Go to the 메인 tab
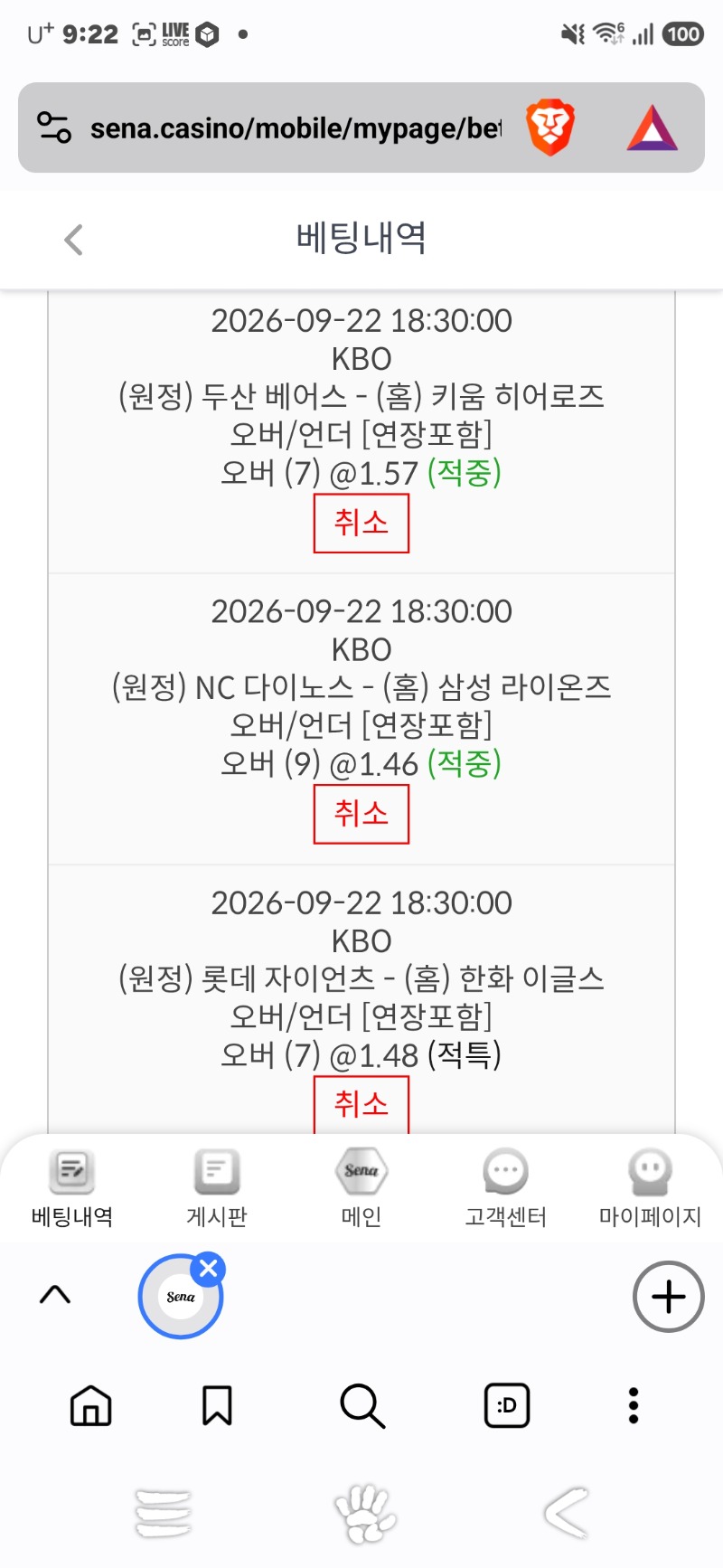Screen dimensions: 723x1568 pos(361,1188)
